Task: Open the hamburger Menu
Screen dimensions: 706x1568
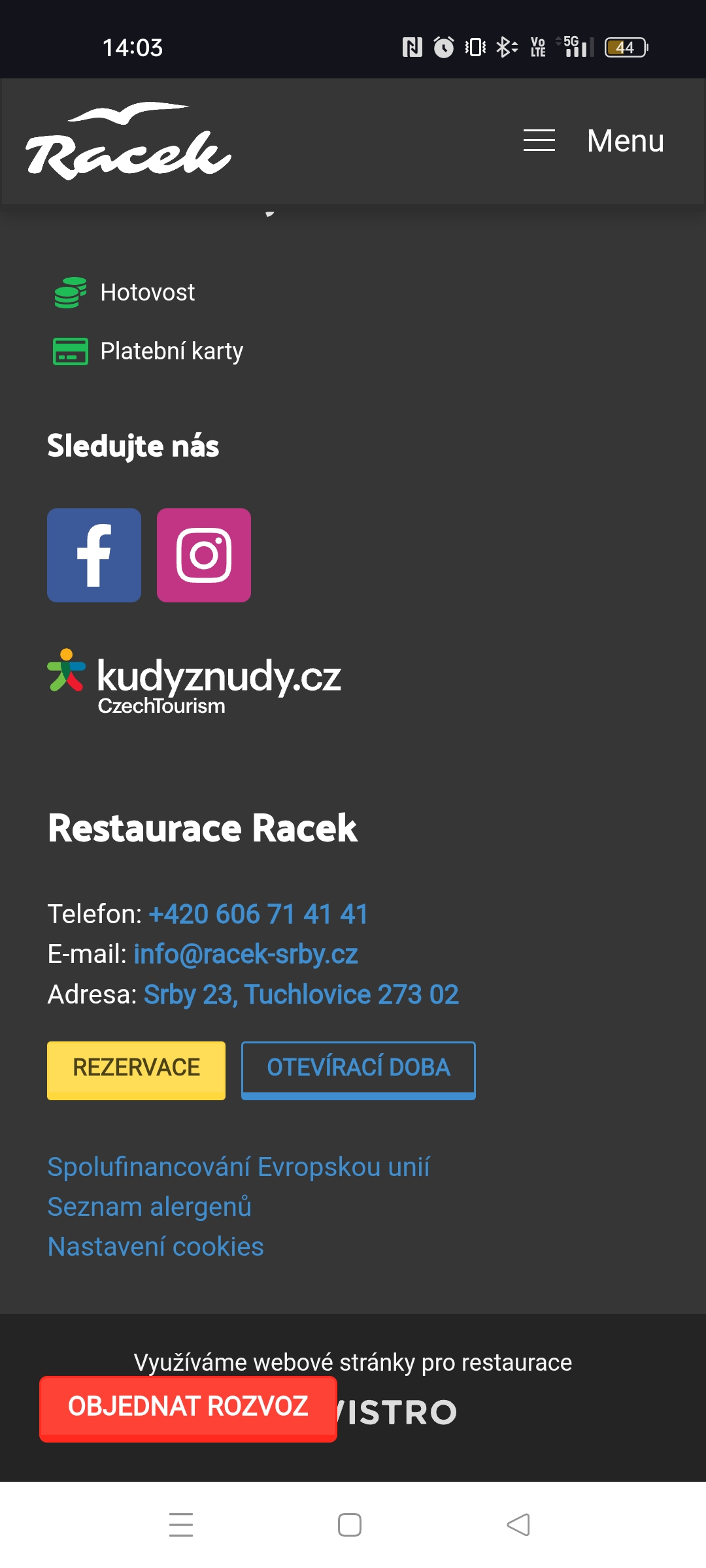Action: (594, 140)
